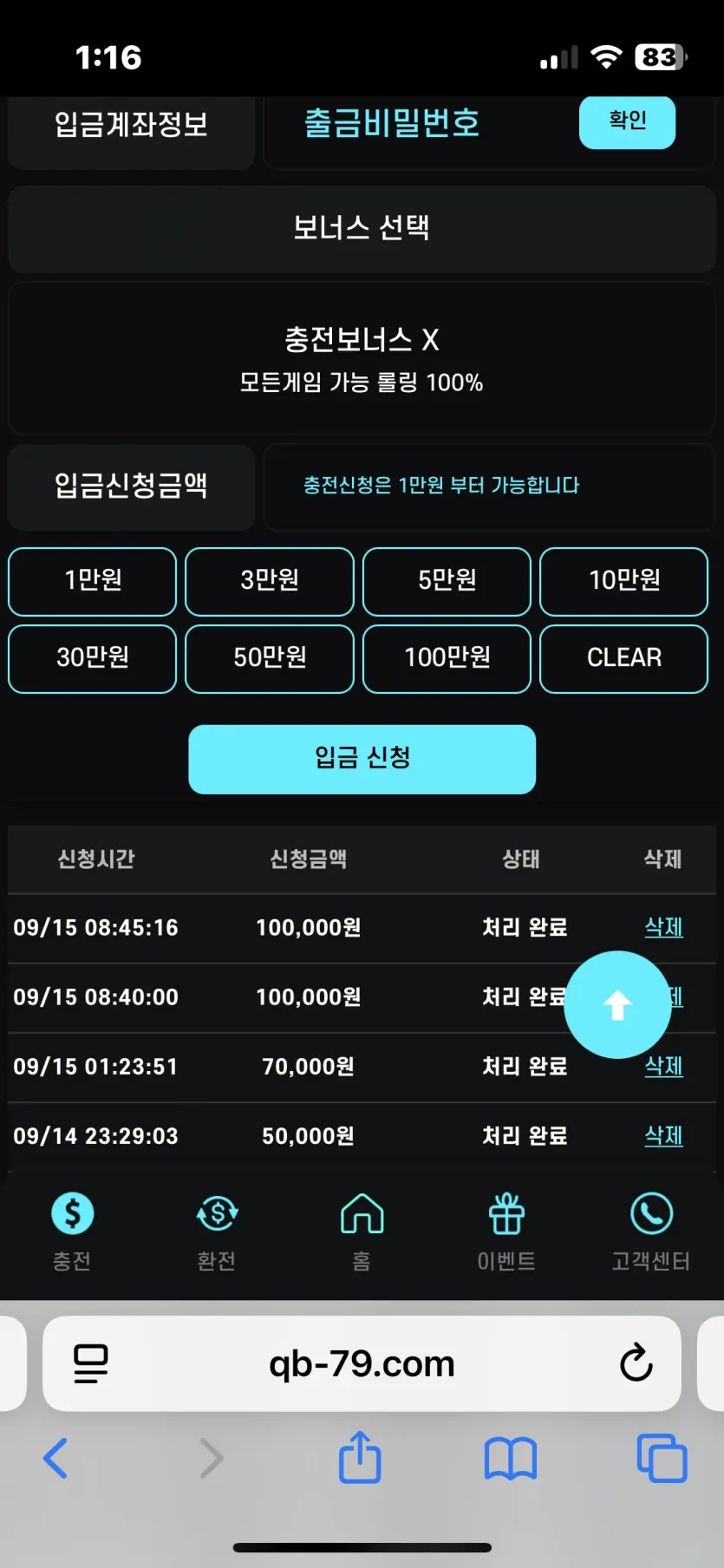
Task: Delete the 09/15 08:45:16 deposit record
Action: click(664, 927)
